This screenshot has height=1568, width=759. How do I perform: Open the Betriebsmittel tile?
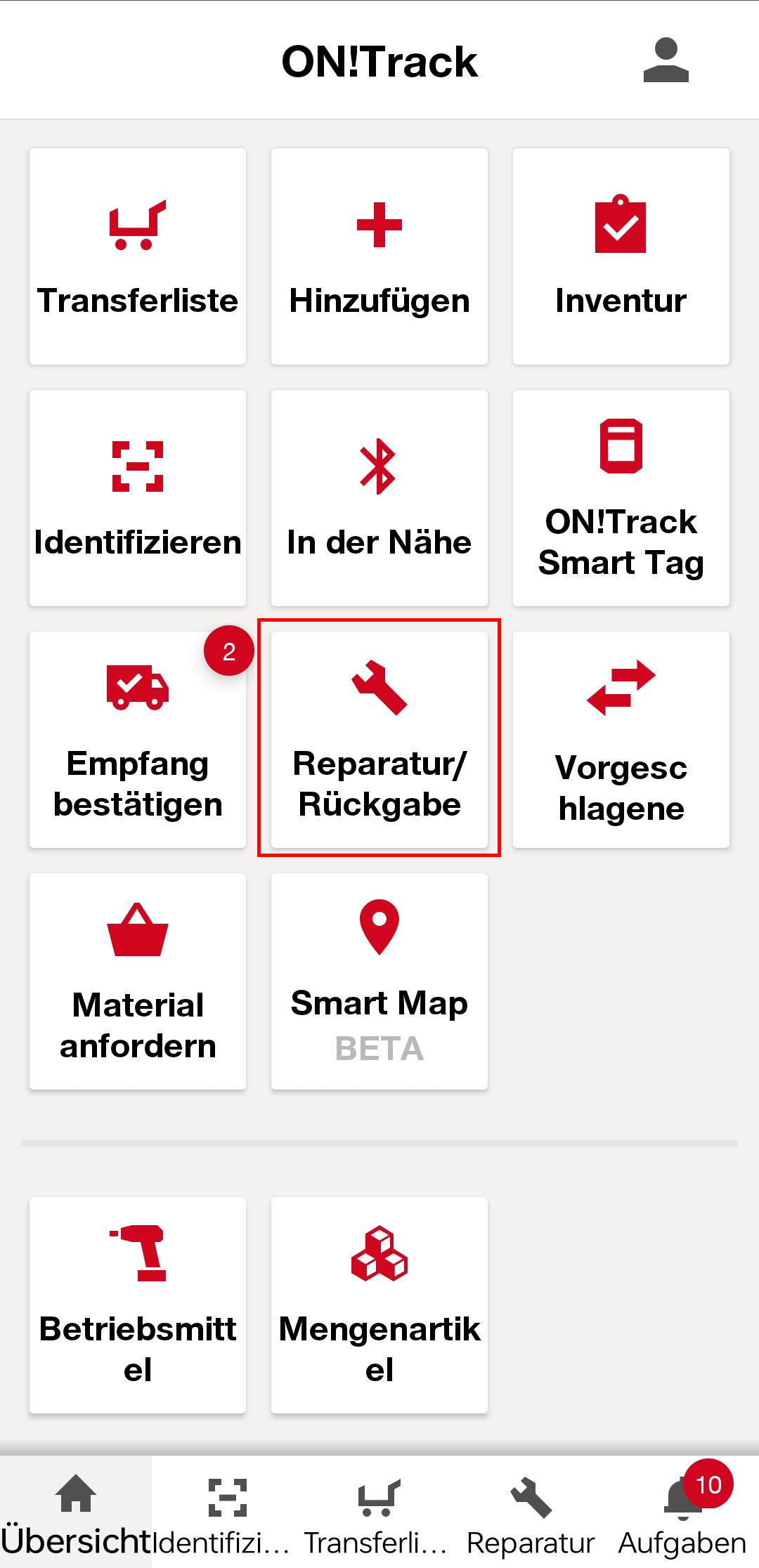point(138,1305)
